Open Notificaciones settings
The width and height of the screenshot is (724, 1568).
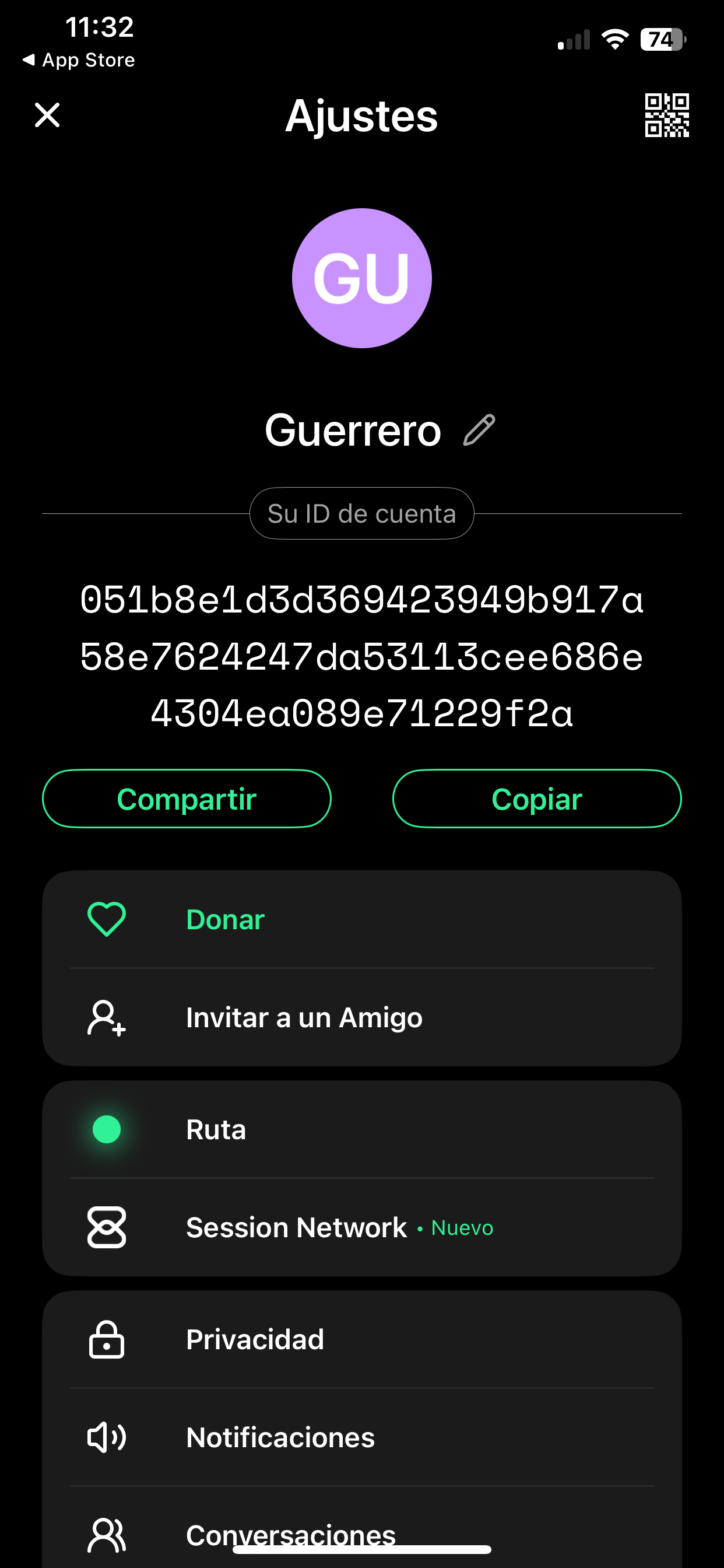(x=362, y=1437)
